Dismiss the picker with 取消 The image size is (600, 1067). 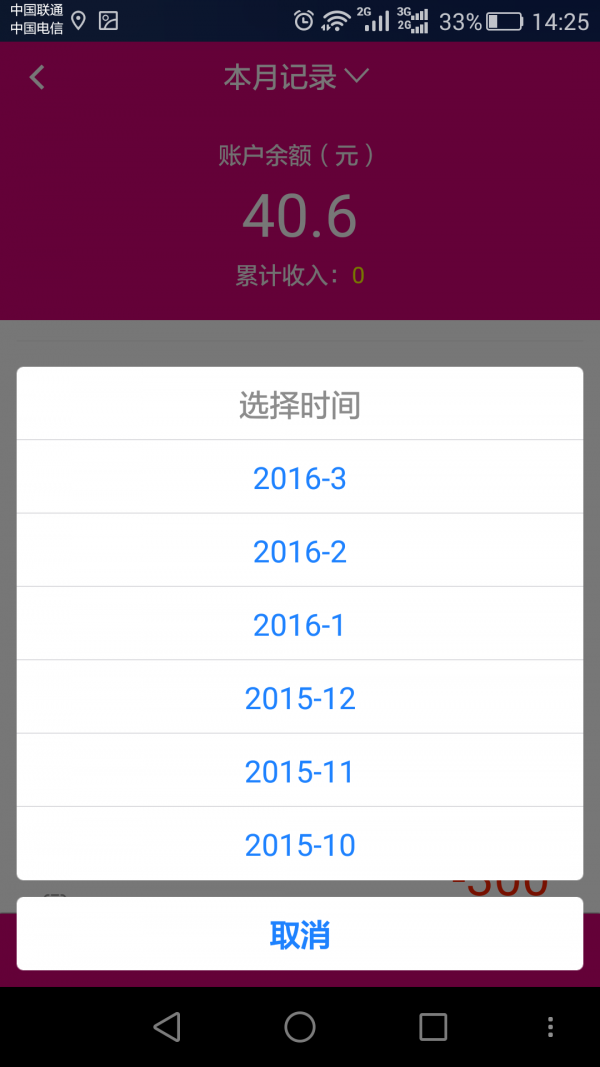(x=300, y=934)
